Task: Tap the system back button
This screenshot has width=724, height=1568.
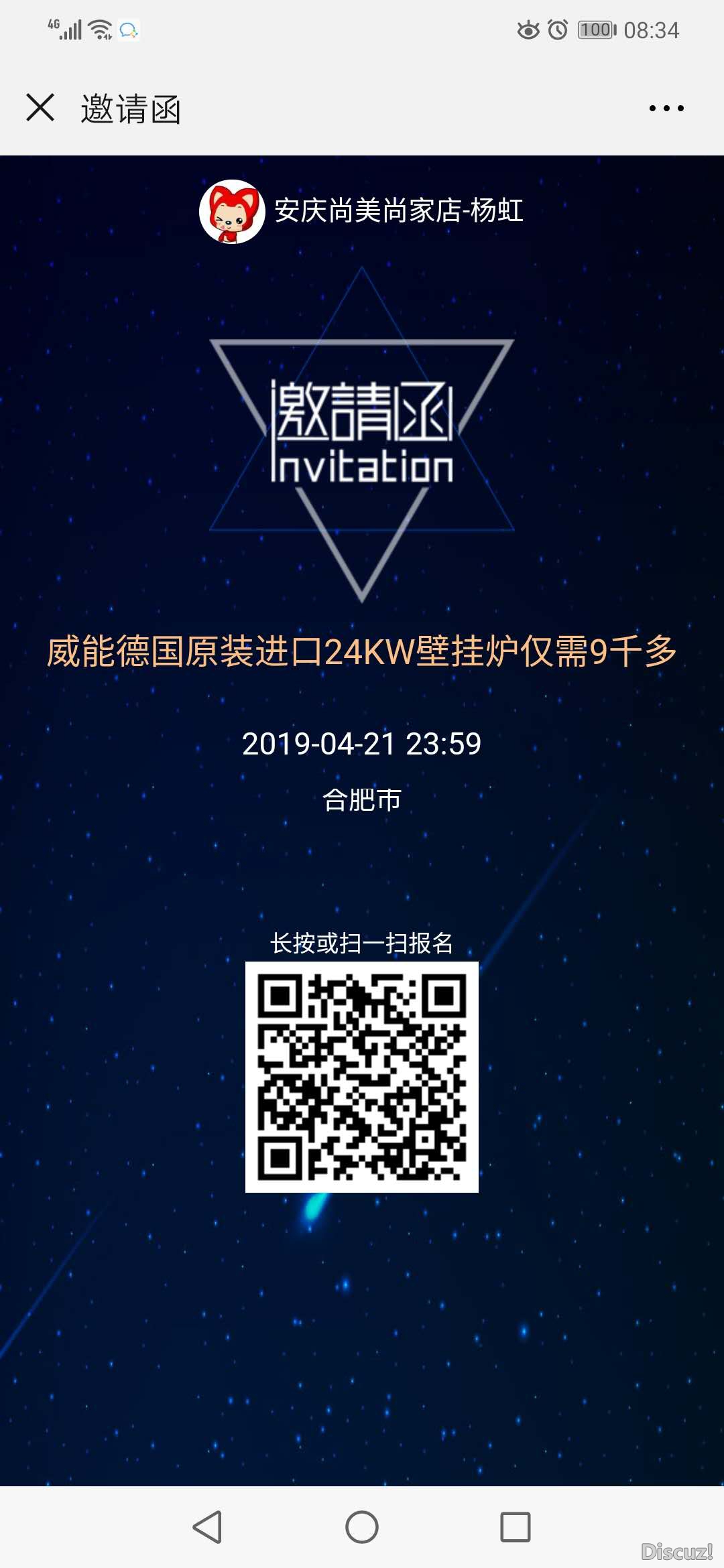Action: pyautogui.click(x=207, y=1527)
